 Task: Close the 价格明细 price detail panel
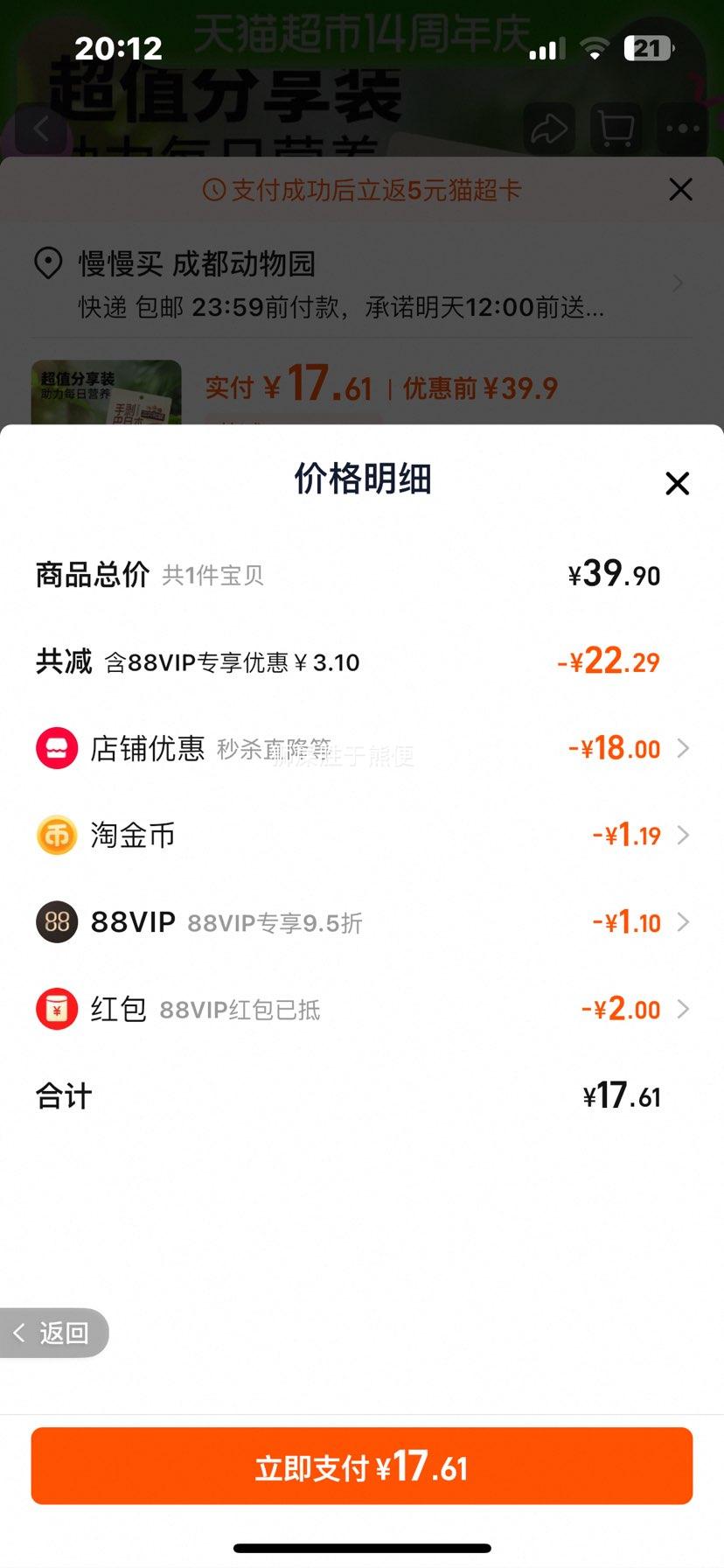click(677, 484)
